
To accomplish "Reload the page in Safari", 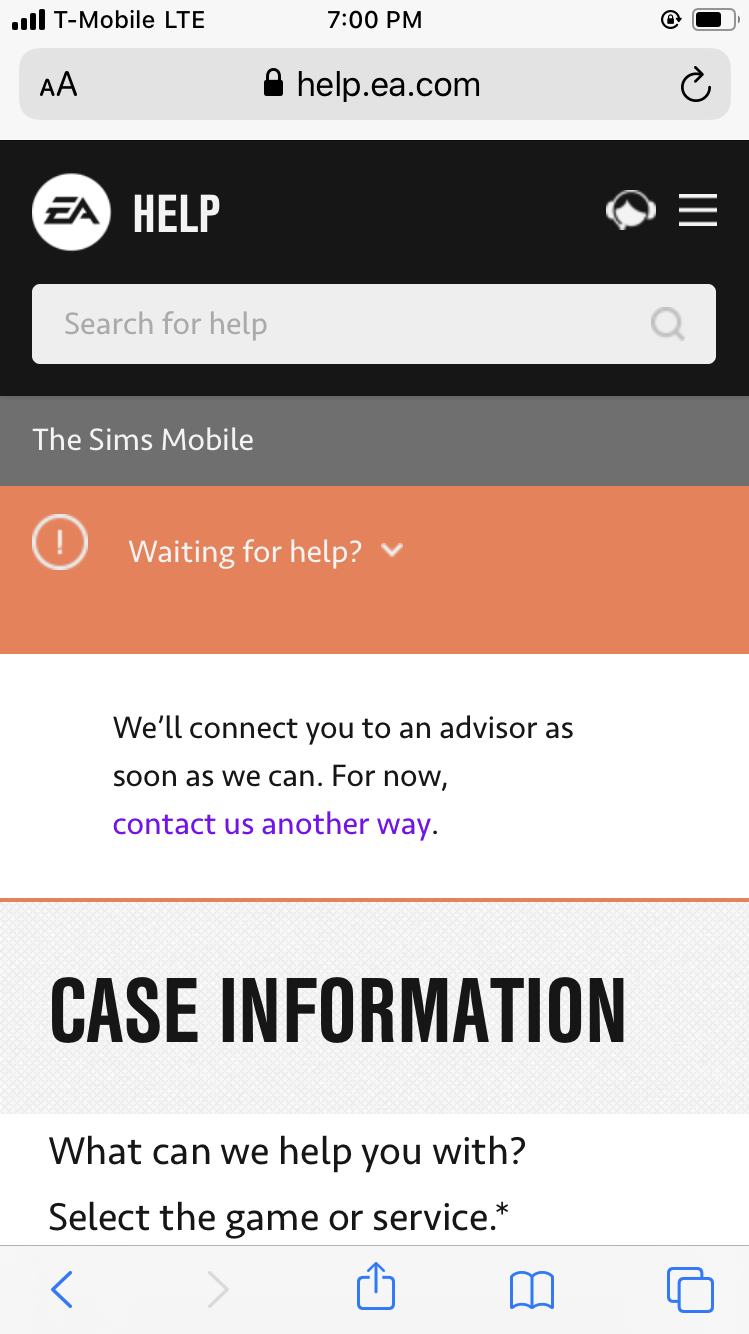I will (695, 86).
